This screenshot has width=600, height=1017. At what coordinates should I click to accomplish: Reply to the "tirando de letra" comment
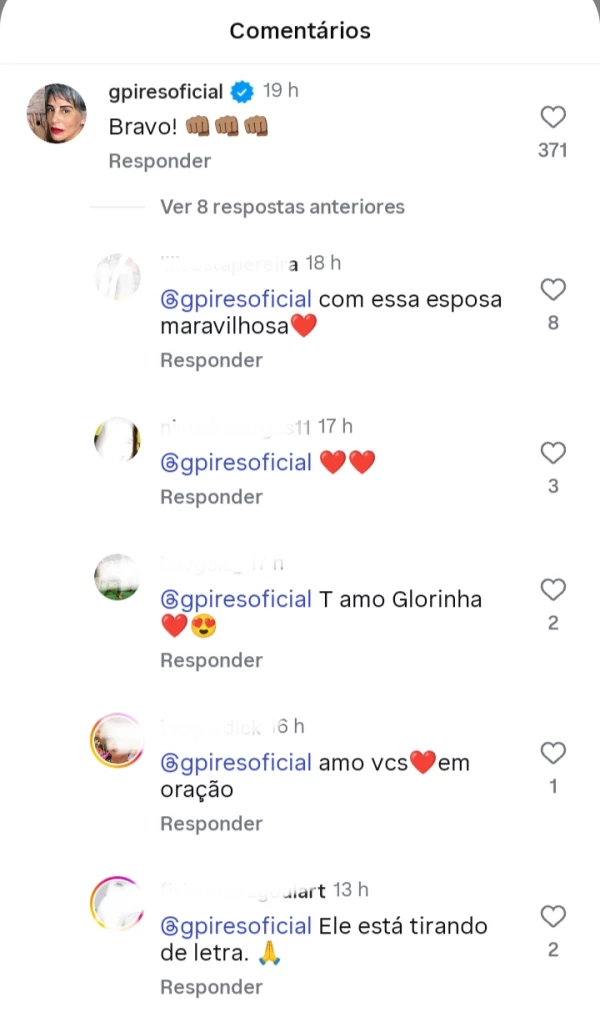coord(211,987)
